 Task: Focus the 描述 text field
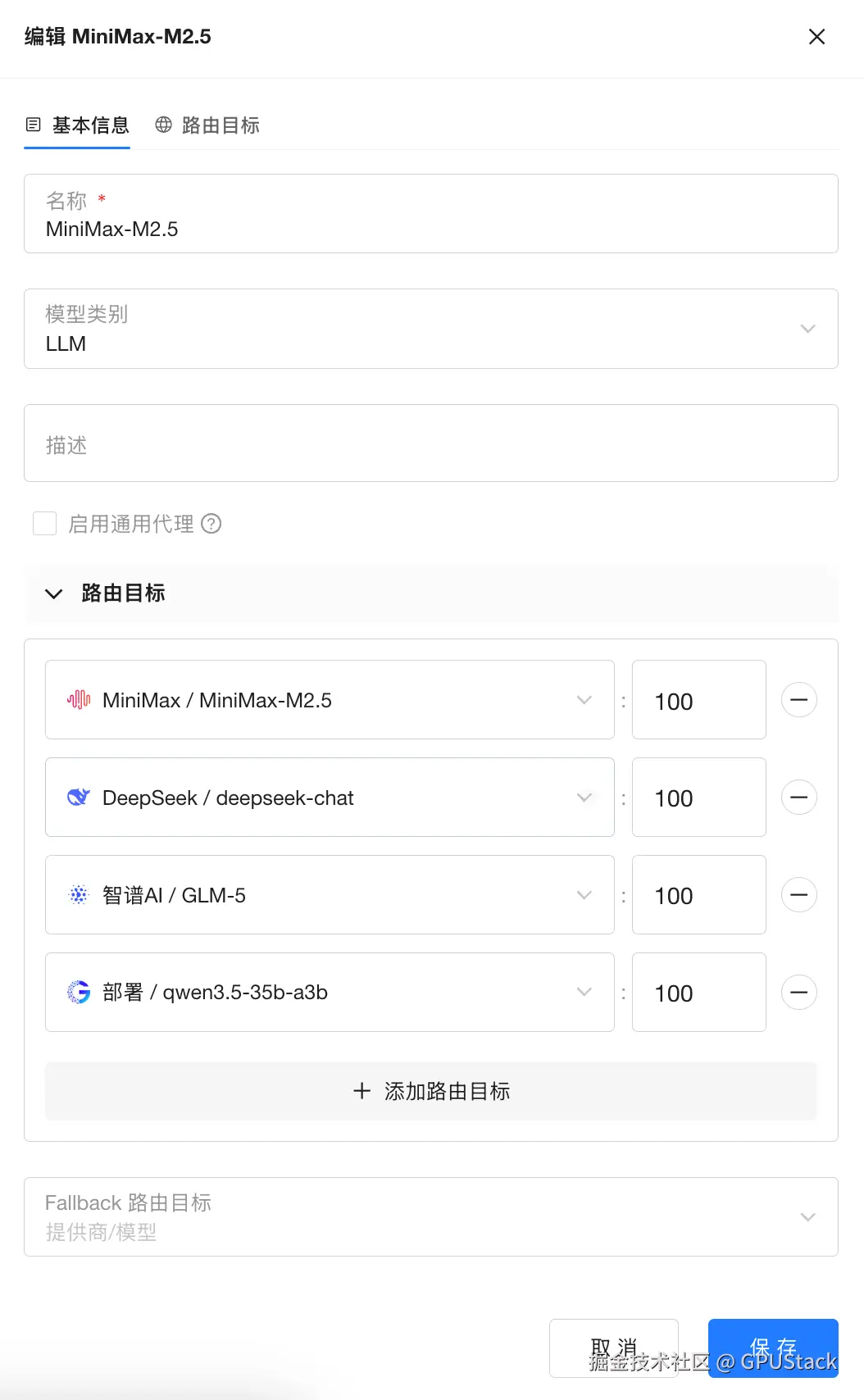[430, 443]
